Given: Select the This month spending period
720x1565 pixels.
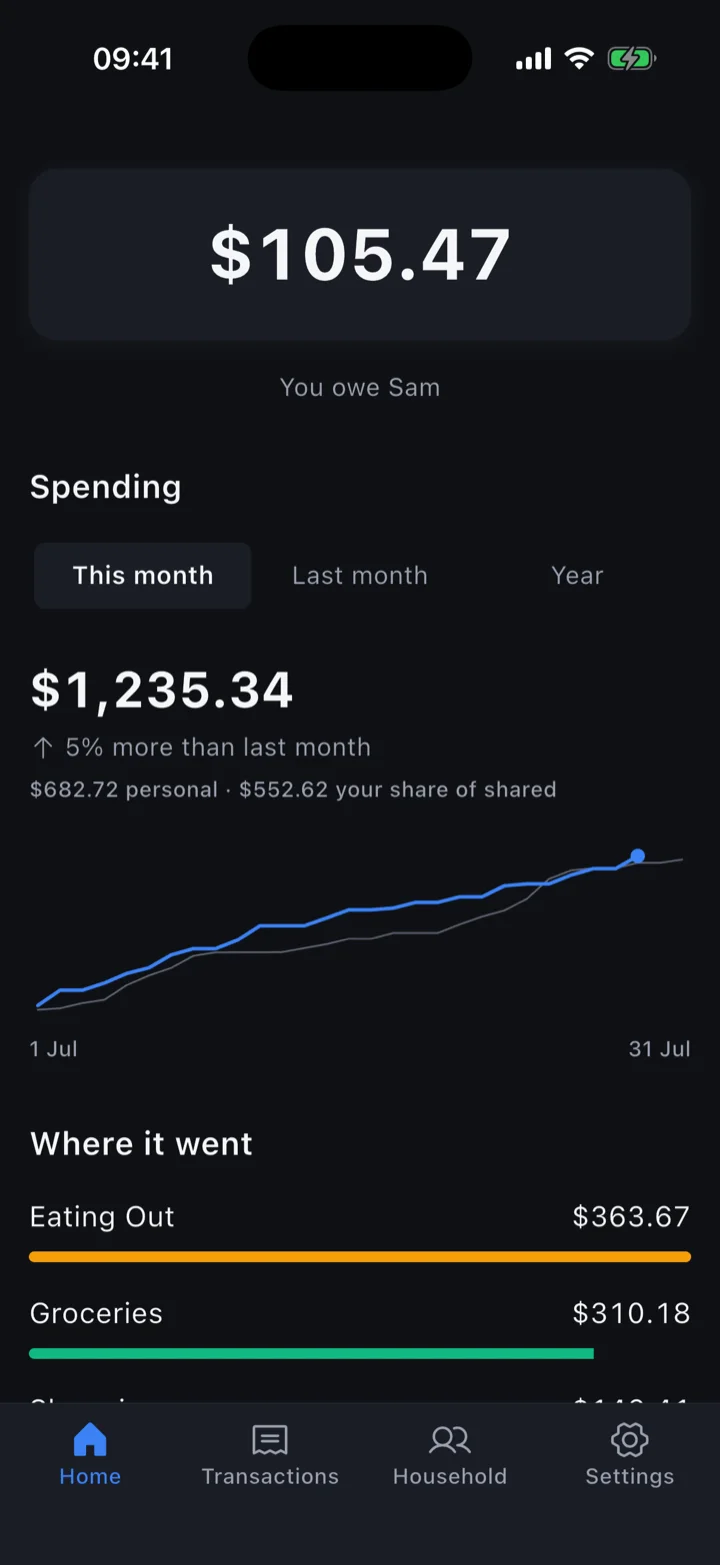Looking at the screenshot, I should click(x=143, y=576).
